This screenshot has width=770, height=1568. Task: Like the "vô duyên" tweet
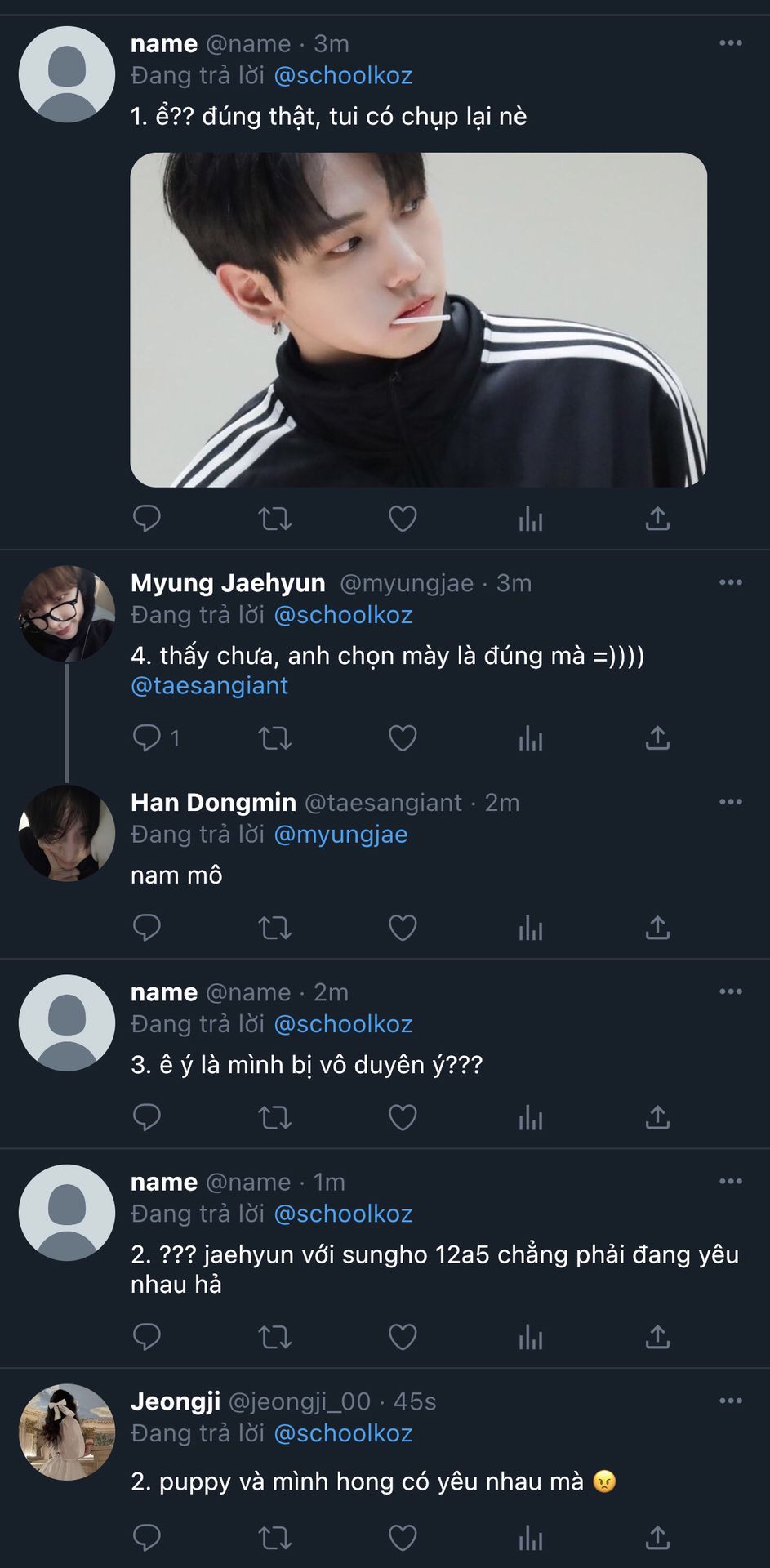click(403, 1117)
